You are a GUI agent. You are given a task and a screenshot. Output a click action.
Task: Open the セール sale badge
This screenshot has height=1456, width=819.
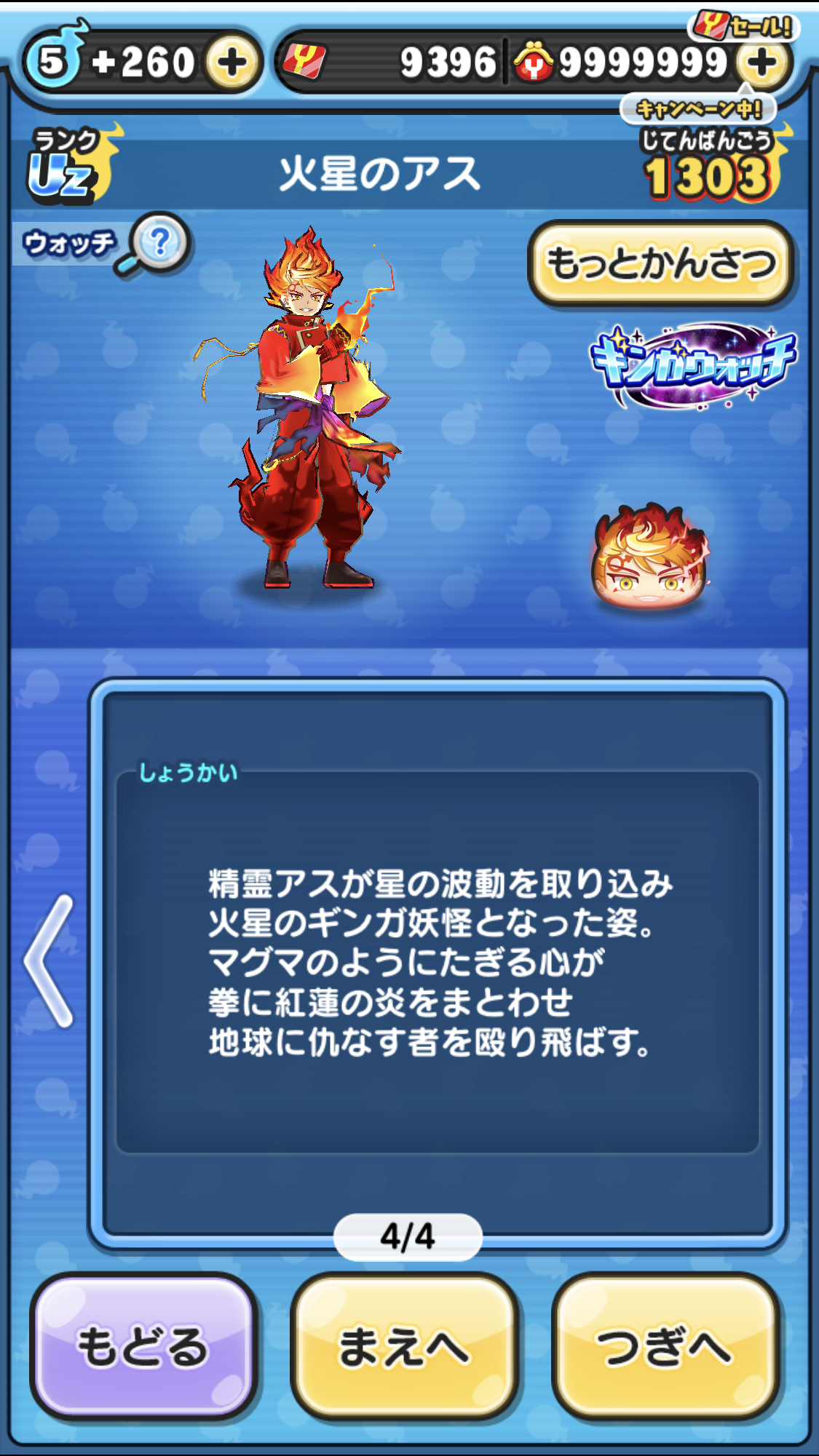(743, 26)
